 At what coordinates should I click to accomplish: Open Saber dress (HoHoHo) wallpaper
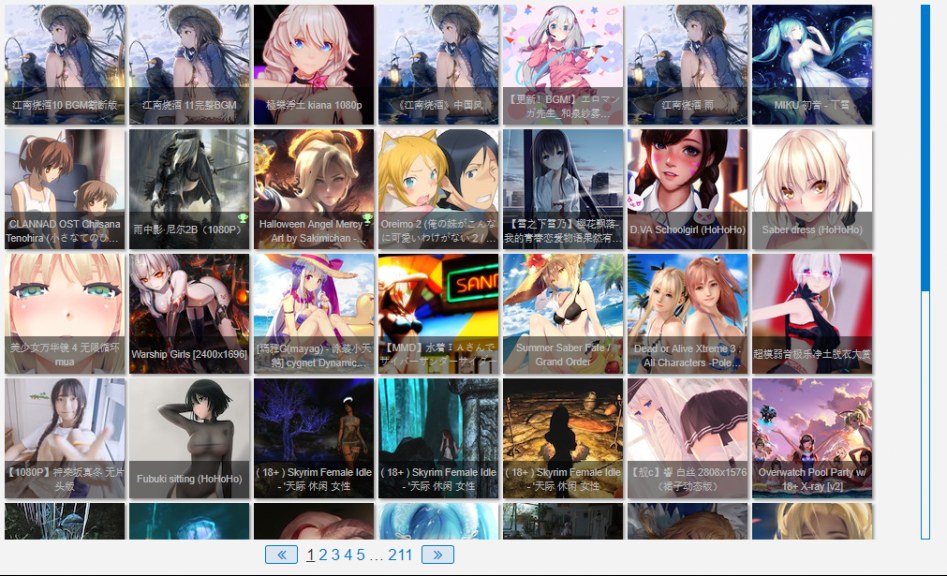point(811,188)
